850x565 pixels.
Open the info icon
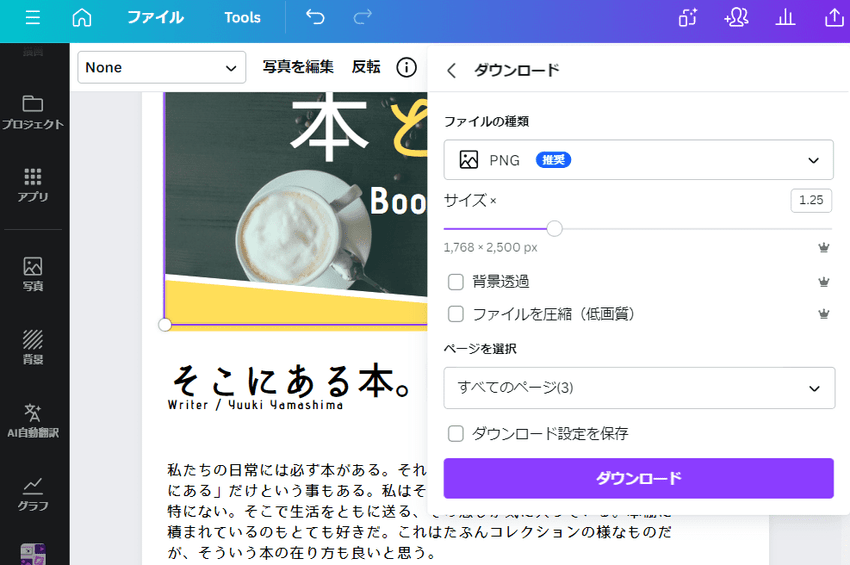(406, 67)
